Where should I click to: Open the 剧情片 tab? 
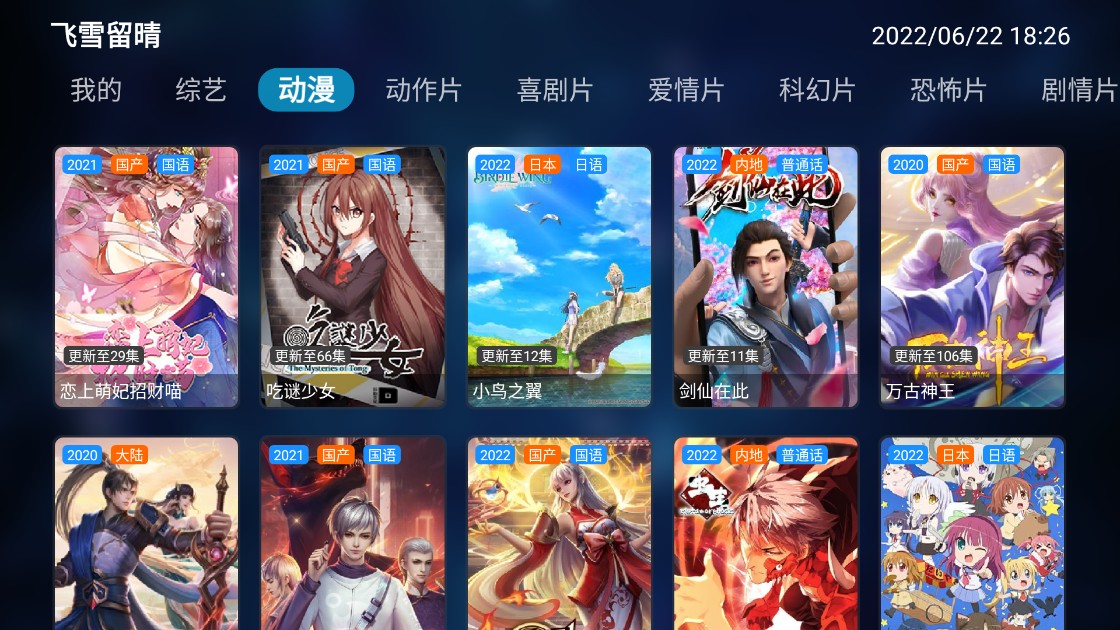(1078, 90)
